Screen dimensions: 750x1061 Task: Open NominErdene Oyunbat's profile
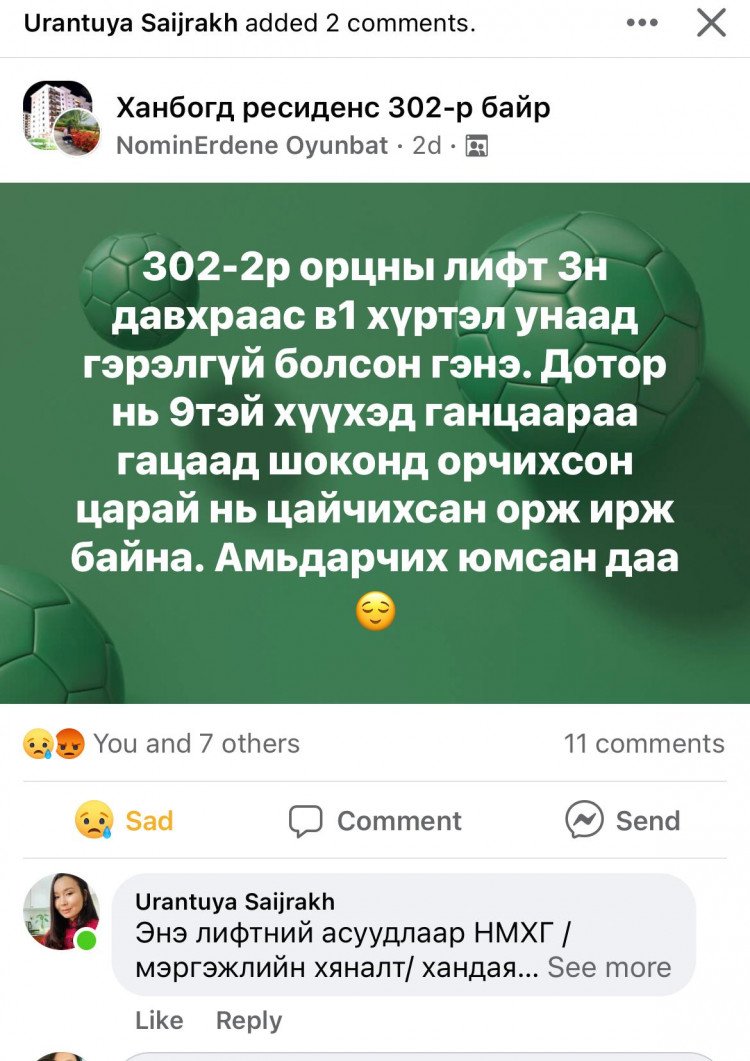(x=252, y=146)
